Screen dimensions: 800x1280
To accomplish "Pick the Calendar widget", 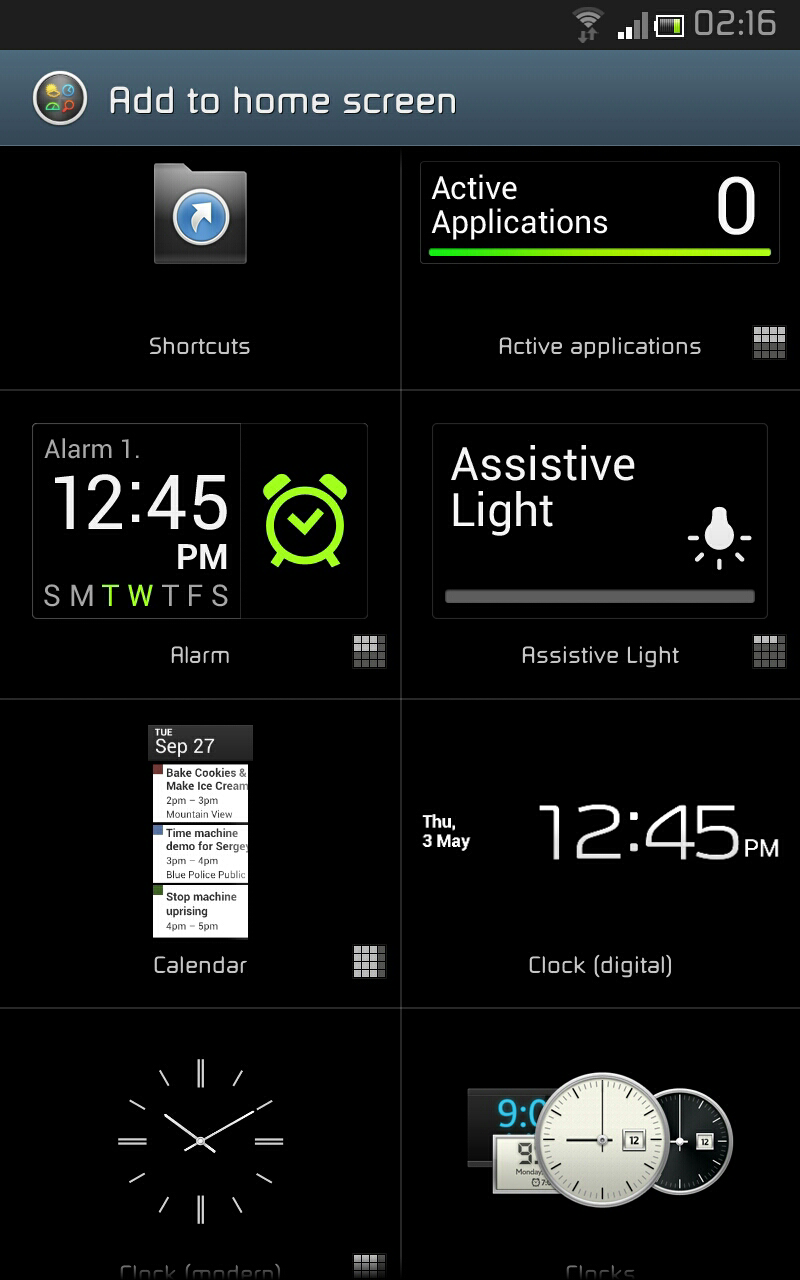I will click(200, 854).
